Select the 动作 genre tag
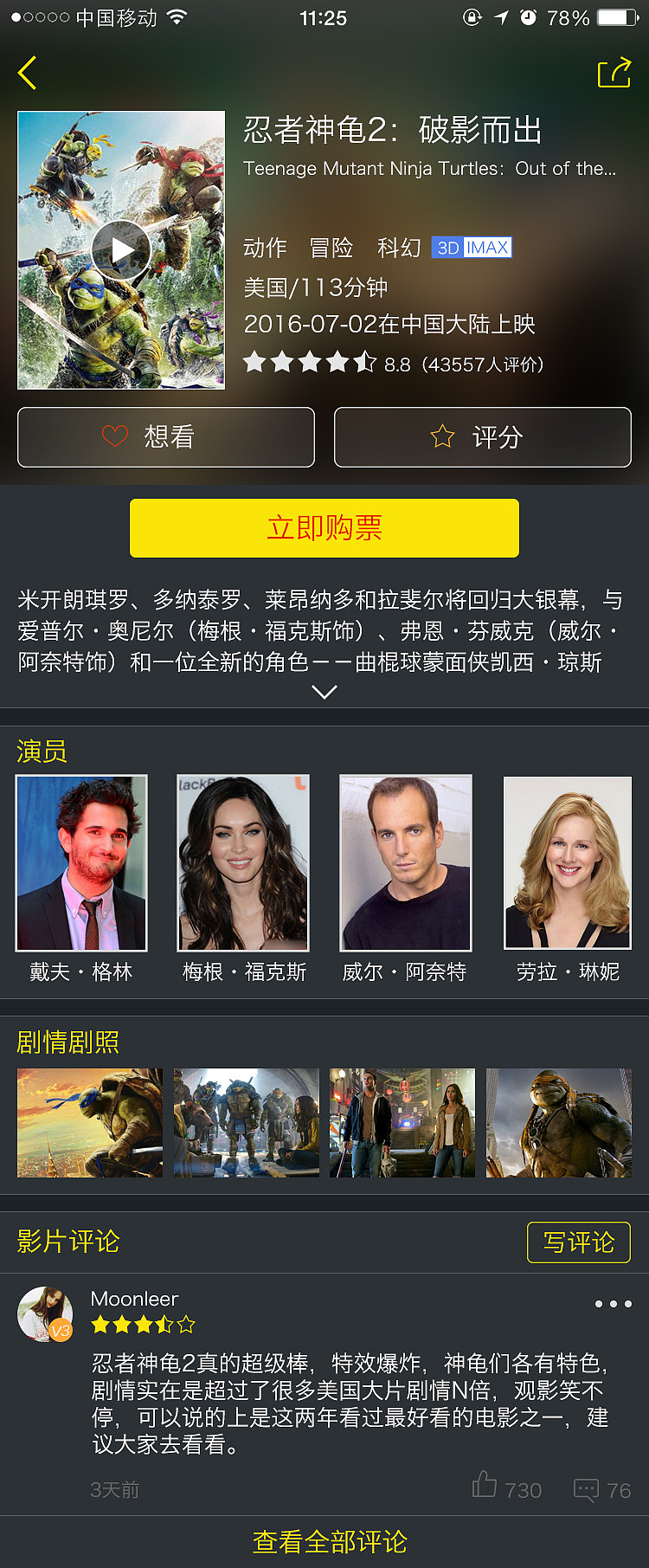The width and height of the screenshot is (649, 1568). pos(266,248)
